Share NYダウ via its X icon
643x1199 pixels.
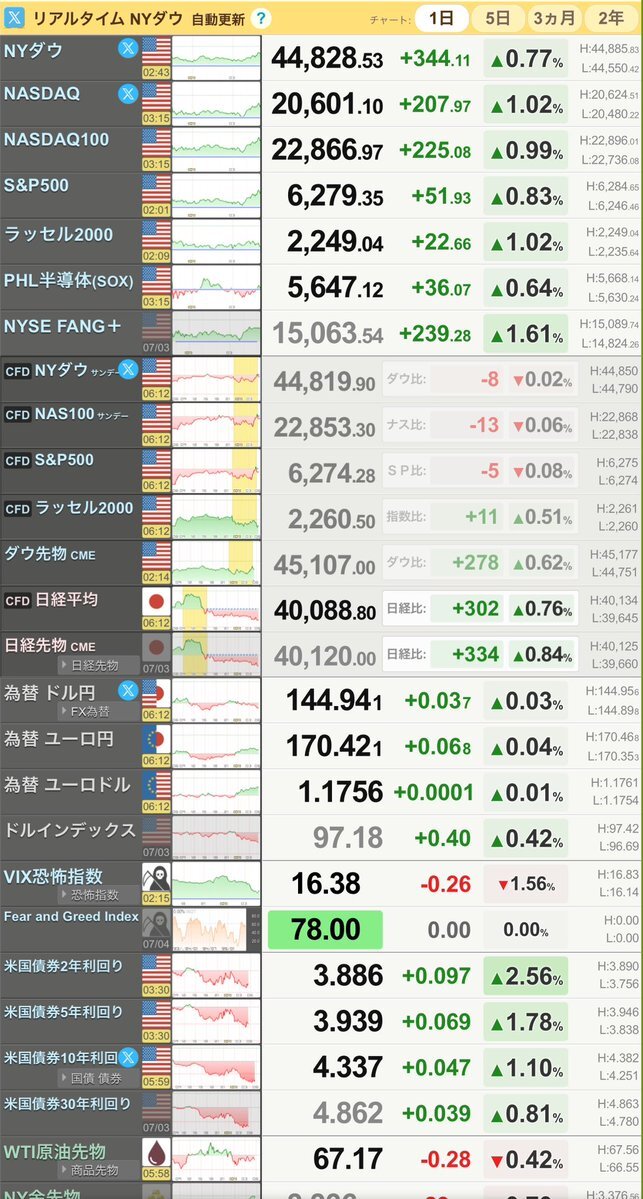click(x=128, y=49)
